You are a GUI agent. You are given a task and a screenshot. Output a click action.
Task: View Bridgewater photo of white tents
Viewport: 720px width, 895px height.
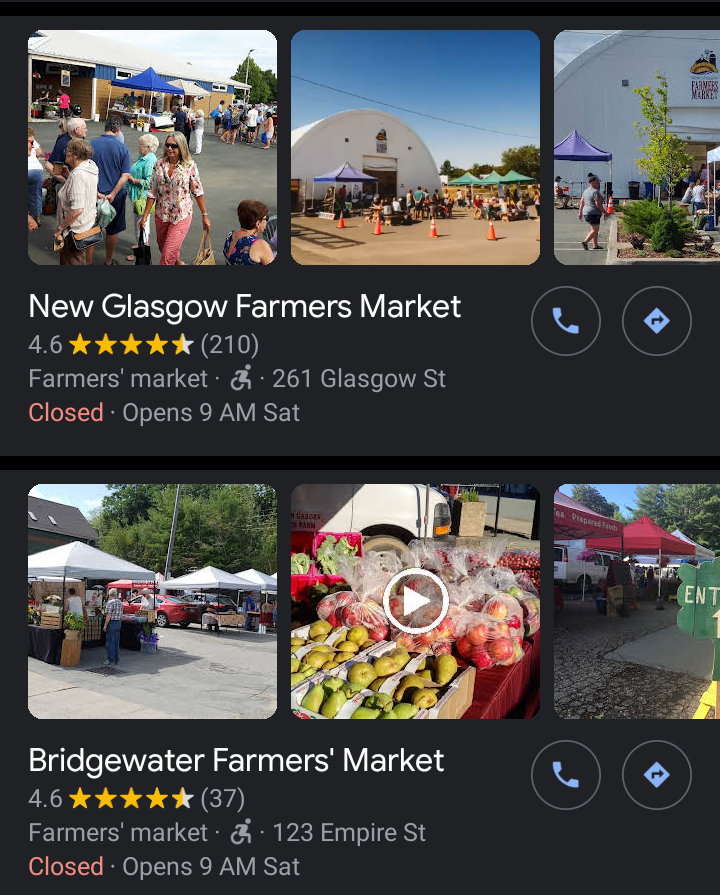click(x=152, y=602)
